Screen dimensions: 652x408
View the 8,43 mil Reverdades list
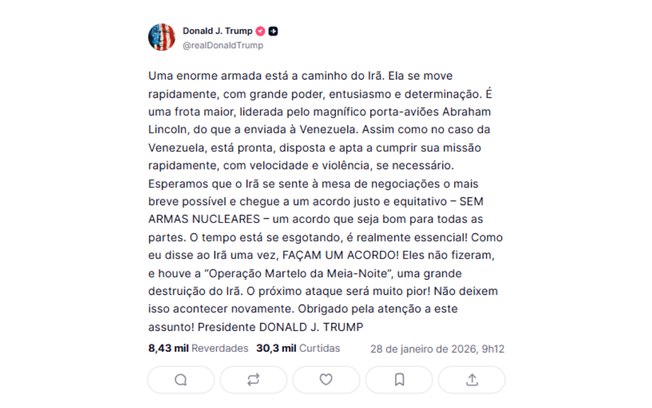196,349
